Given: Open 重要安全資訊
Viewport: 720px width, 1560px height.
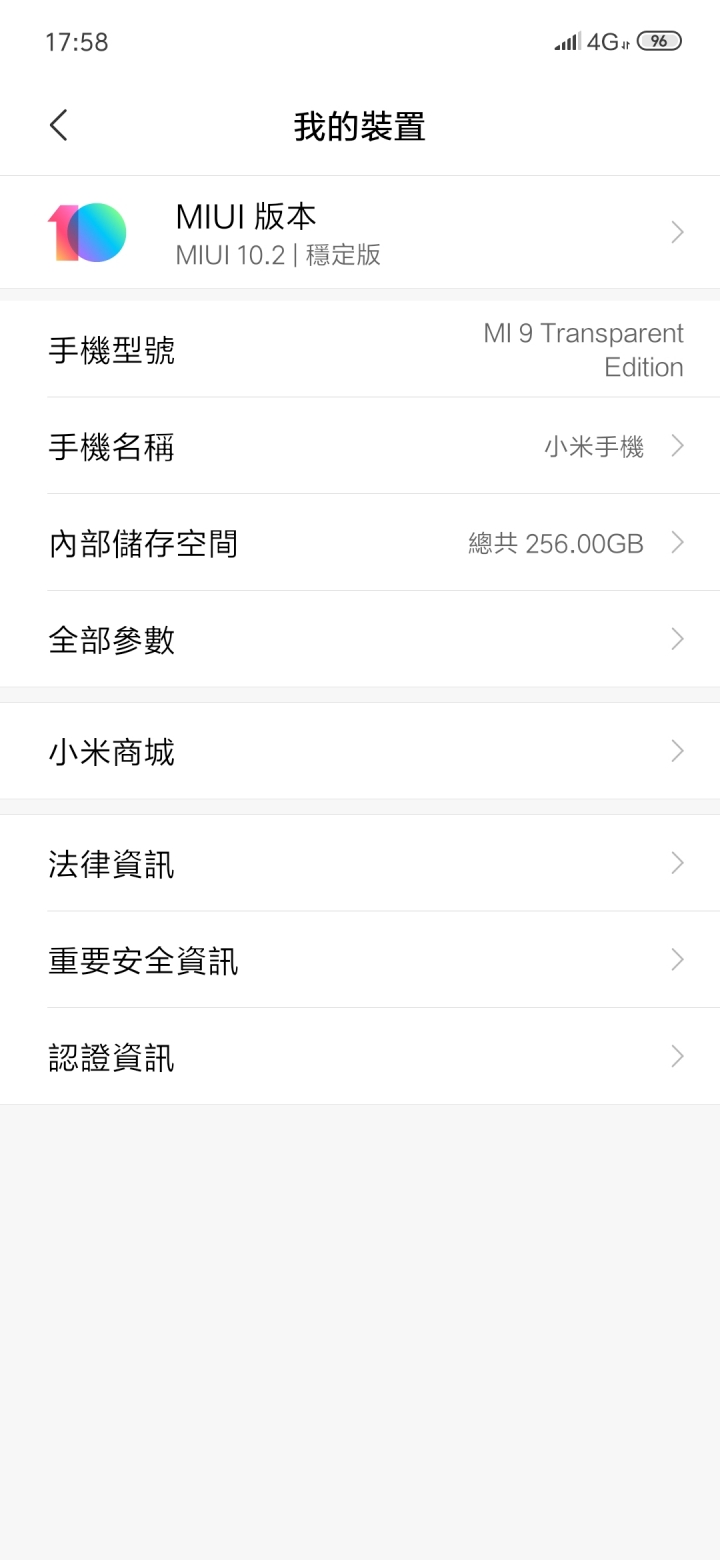Looking at the screenshot, I should (x=360, y=960).
